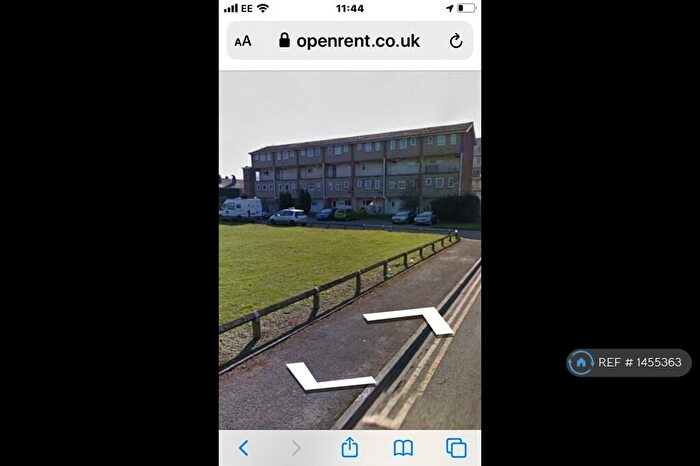Reload the current page

tap(456, 41)
